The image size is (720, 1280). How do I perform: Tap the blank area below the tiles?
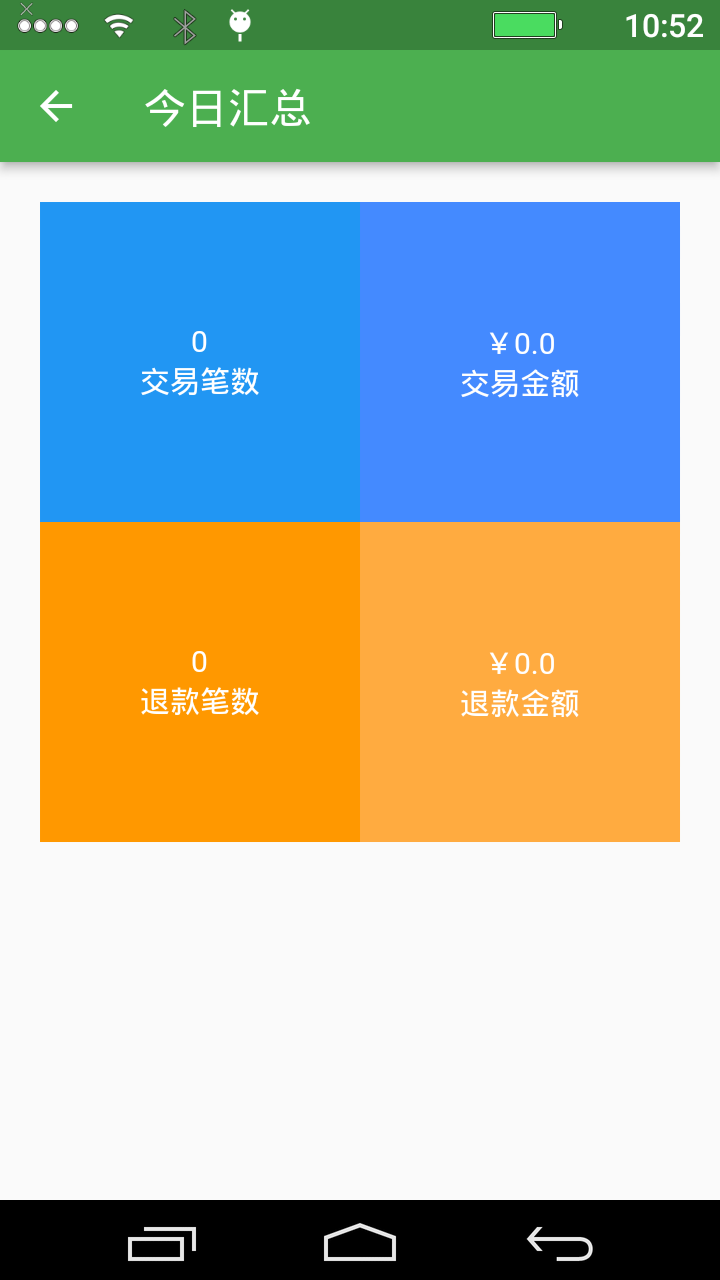[x=360, y=1000]
